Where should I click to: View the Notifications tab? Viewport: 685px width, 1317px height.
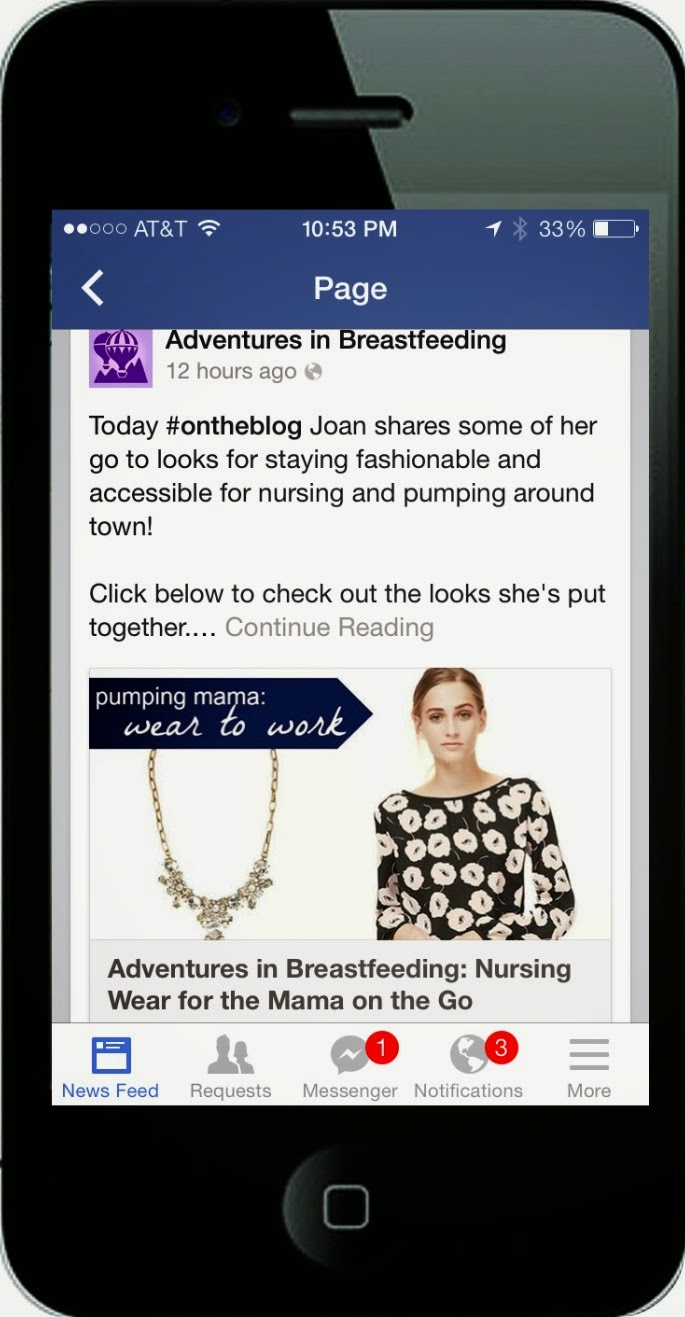468,1066
